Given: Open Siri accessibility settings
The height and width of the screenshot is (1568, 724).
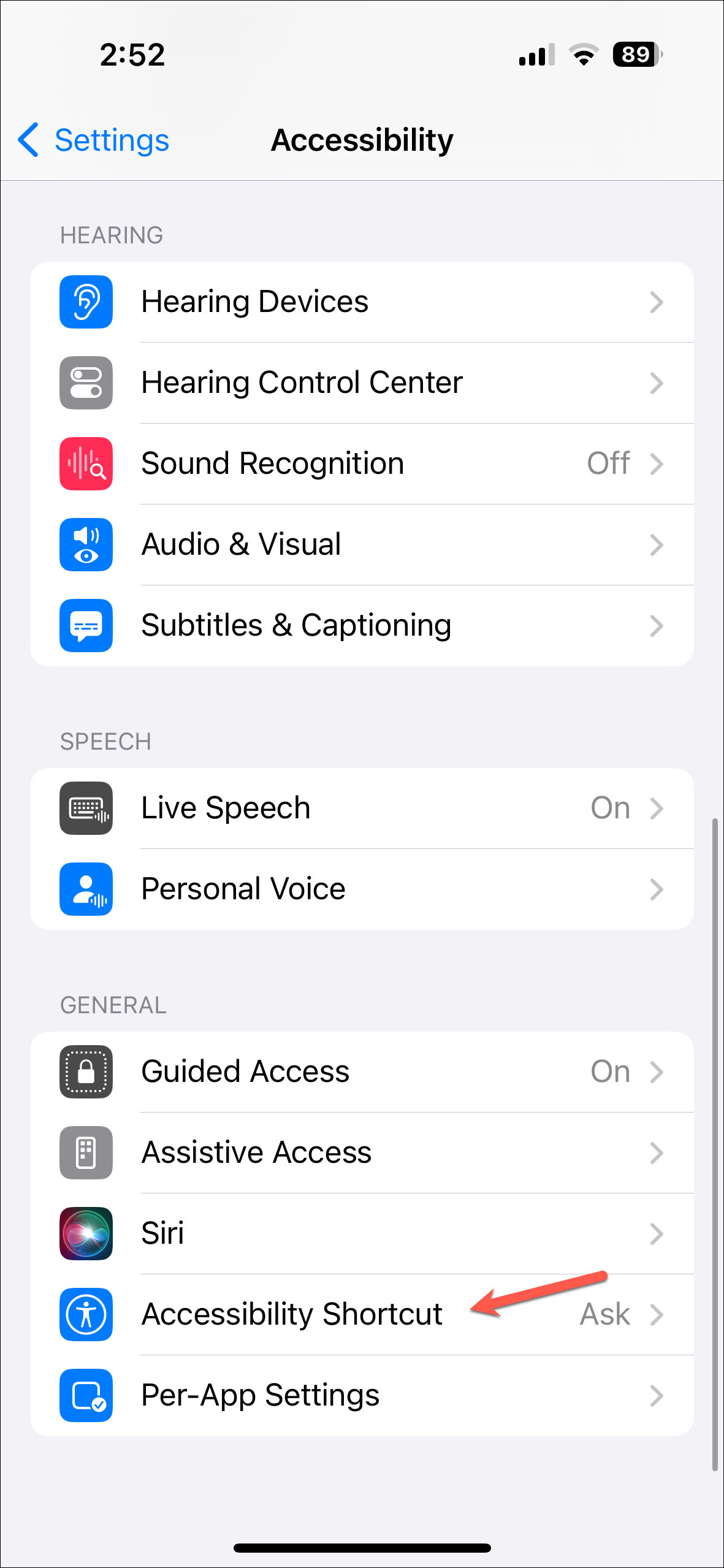Looking at the screenshot, I should tap(362, 1234).
